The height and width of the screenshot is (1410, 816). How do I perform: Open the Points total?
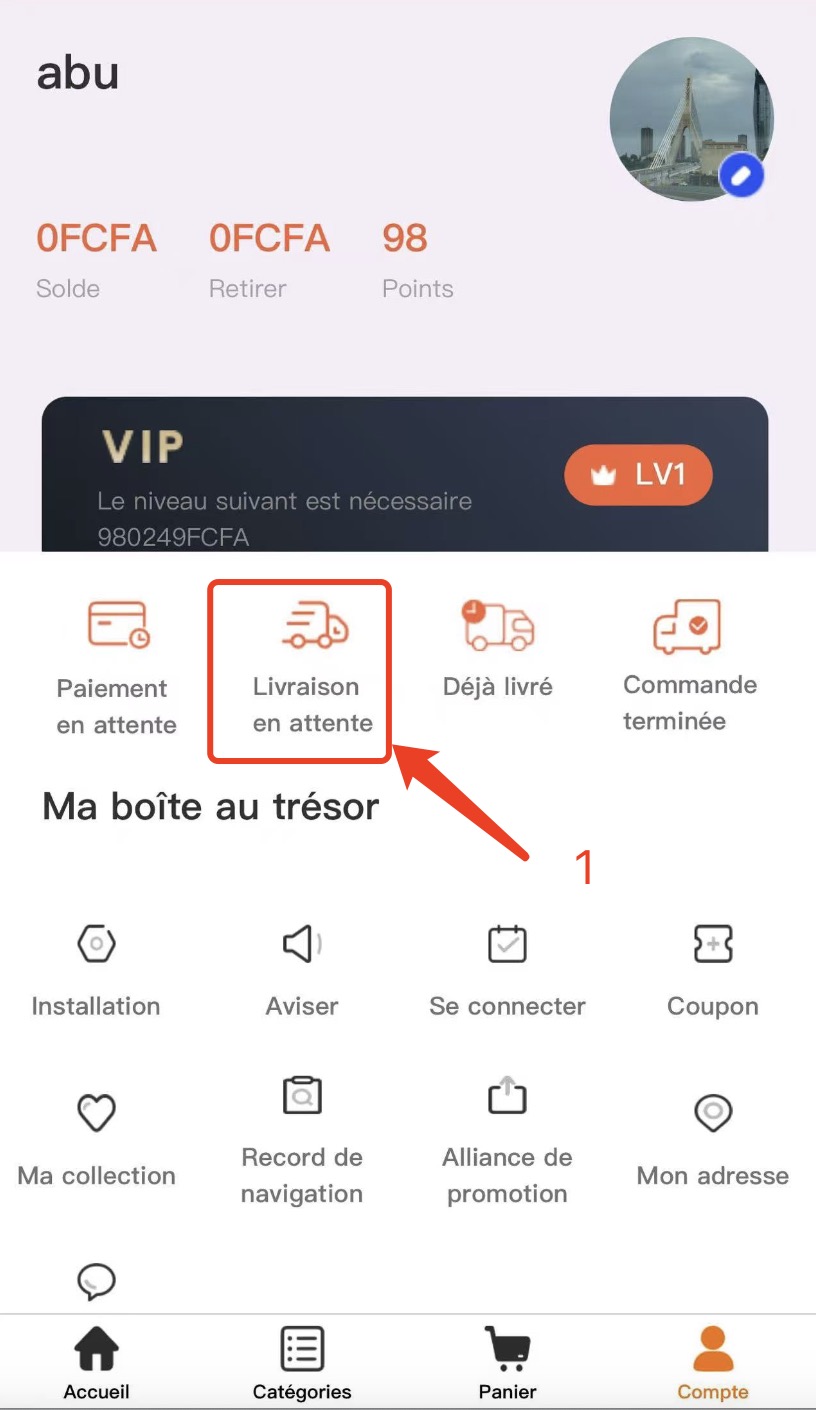click(x=417, y=258)
